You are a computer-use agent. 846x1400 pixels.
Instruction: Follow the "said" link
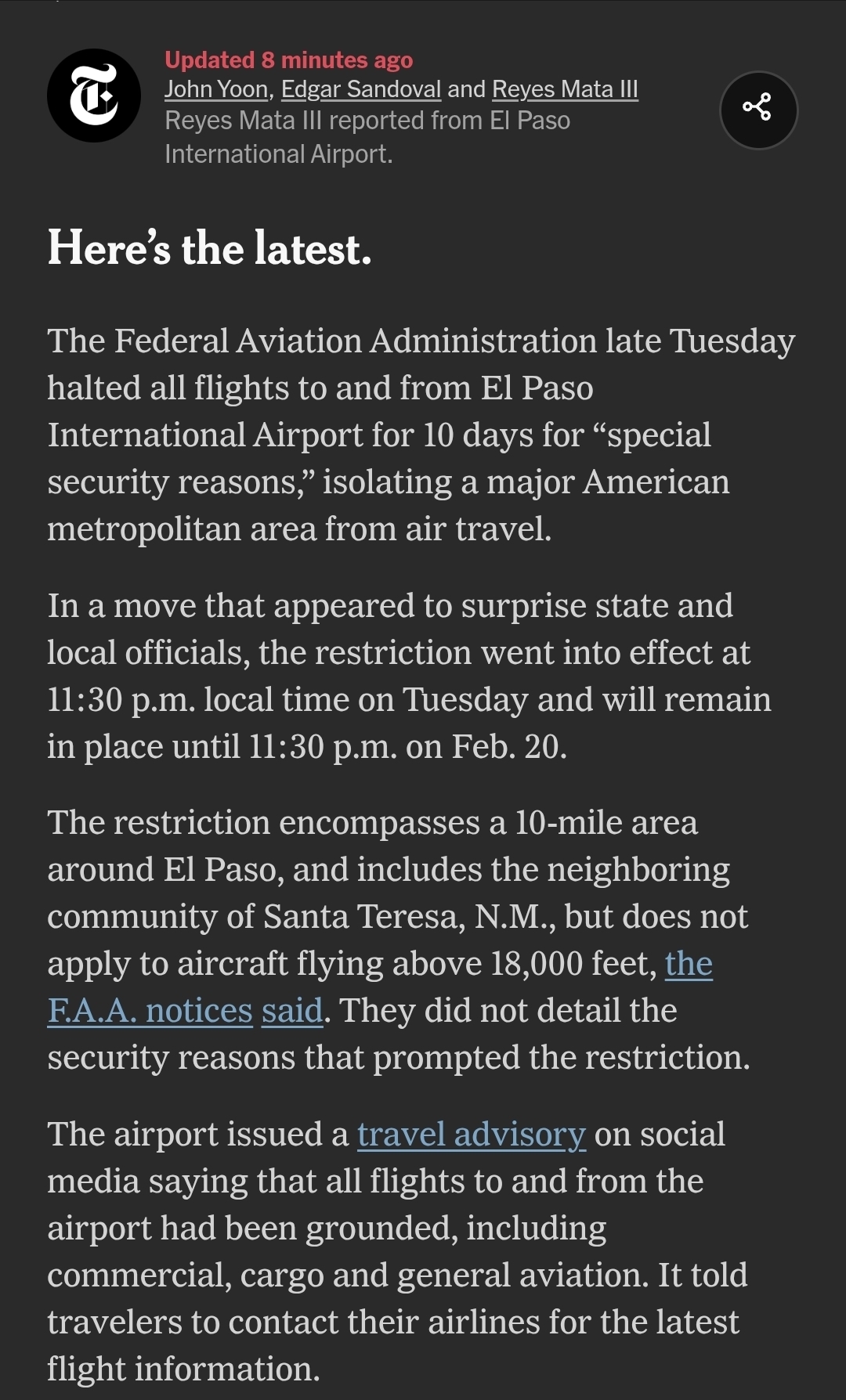(292, 1011)
